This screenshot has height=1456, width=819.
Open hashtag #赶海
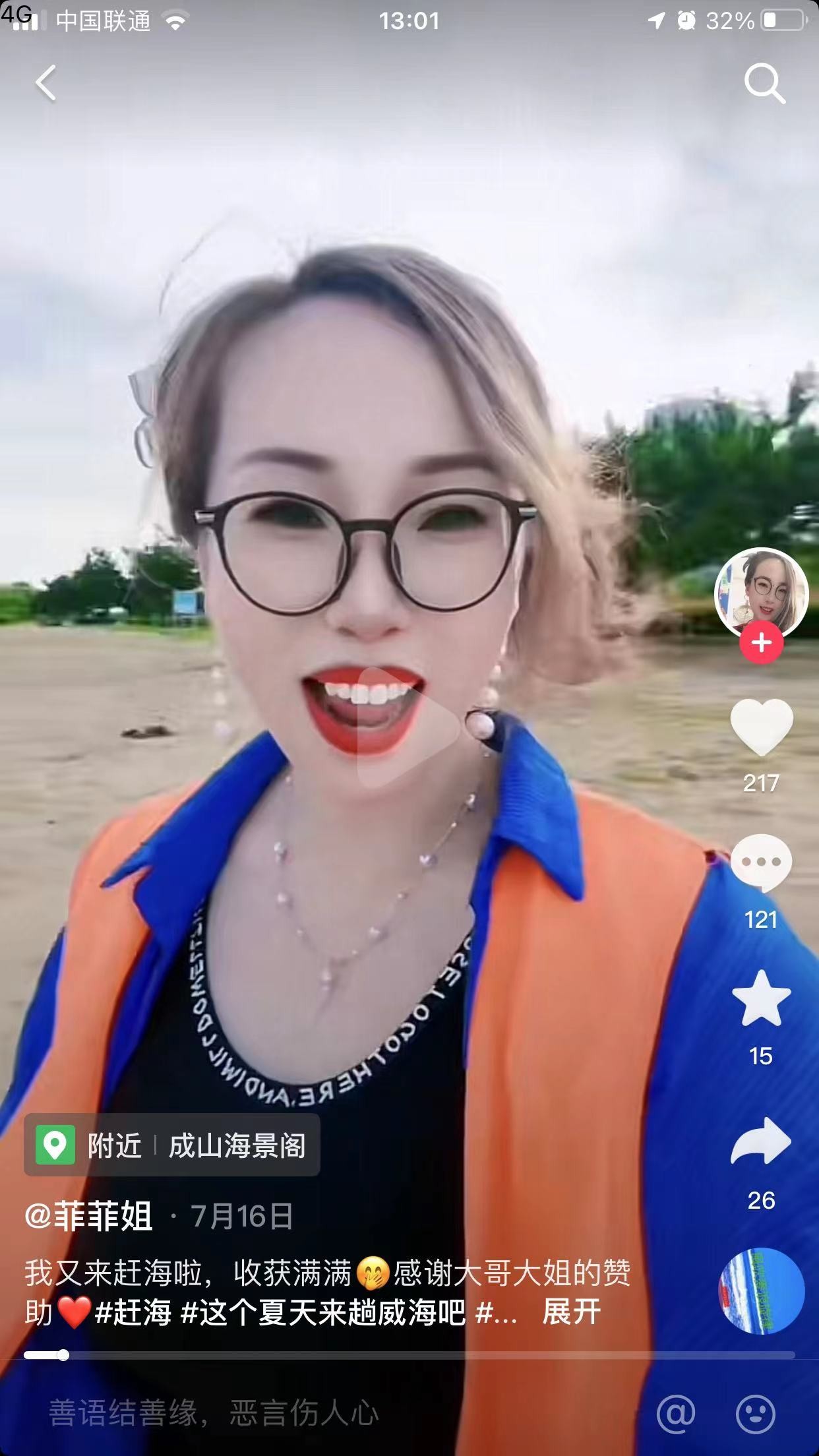(133, 1312)
